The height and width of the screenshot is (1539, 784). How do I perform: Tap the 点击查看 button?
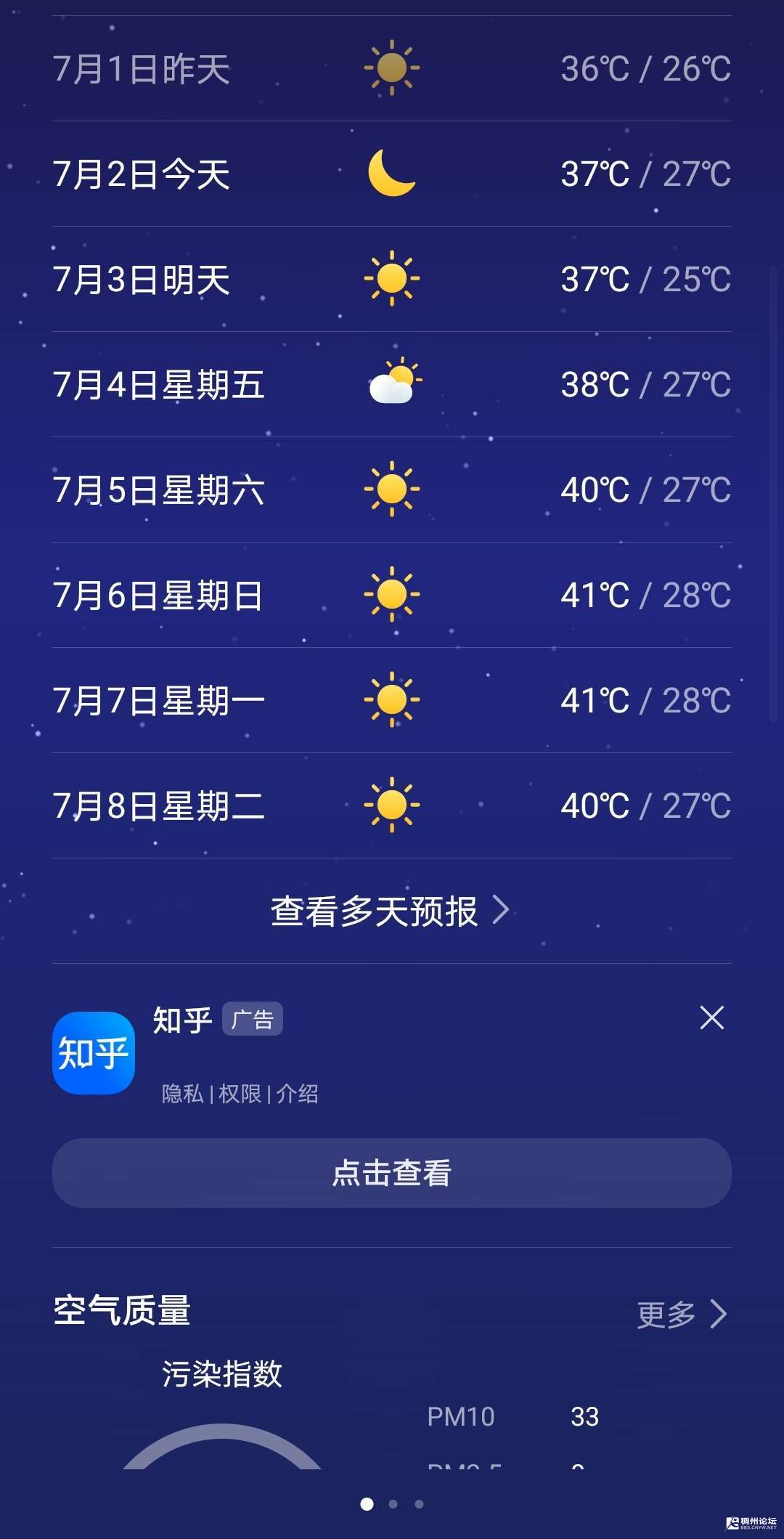point(392,1173)
